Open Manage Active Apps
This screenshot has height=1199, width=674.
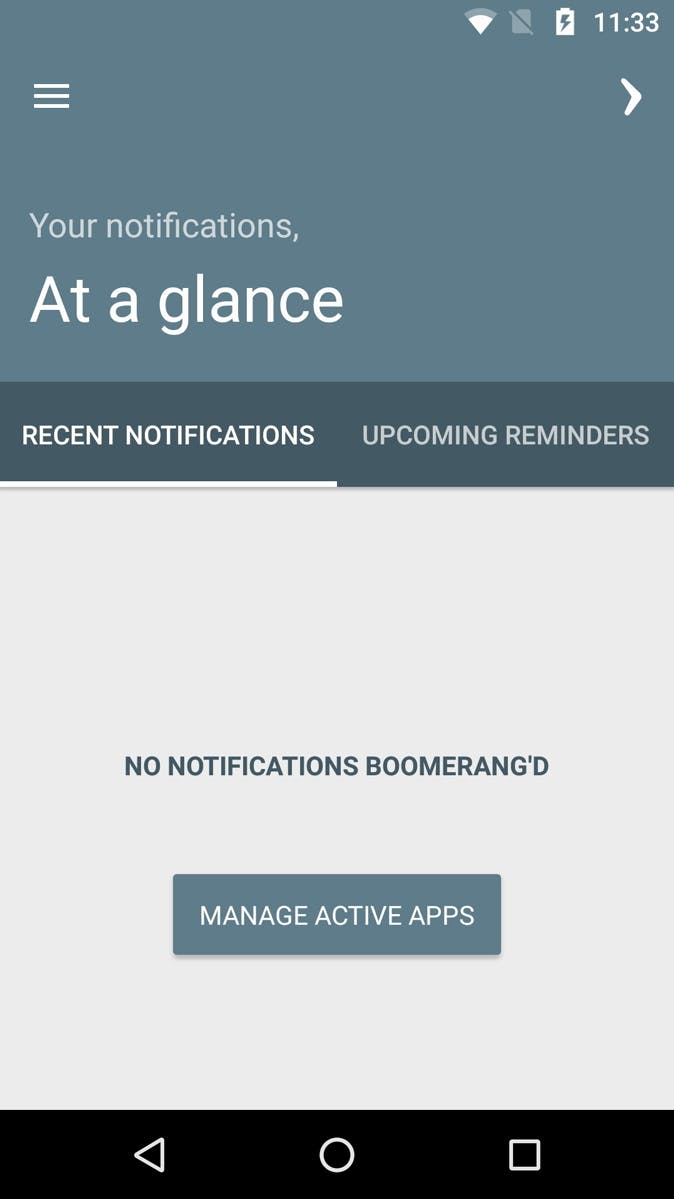point(337,915)
